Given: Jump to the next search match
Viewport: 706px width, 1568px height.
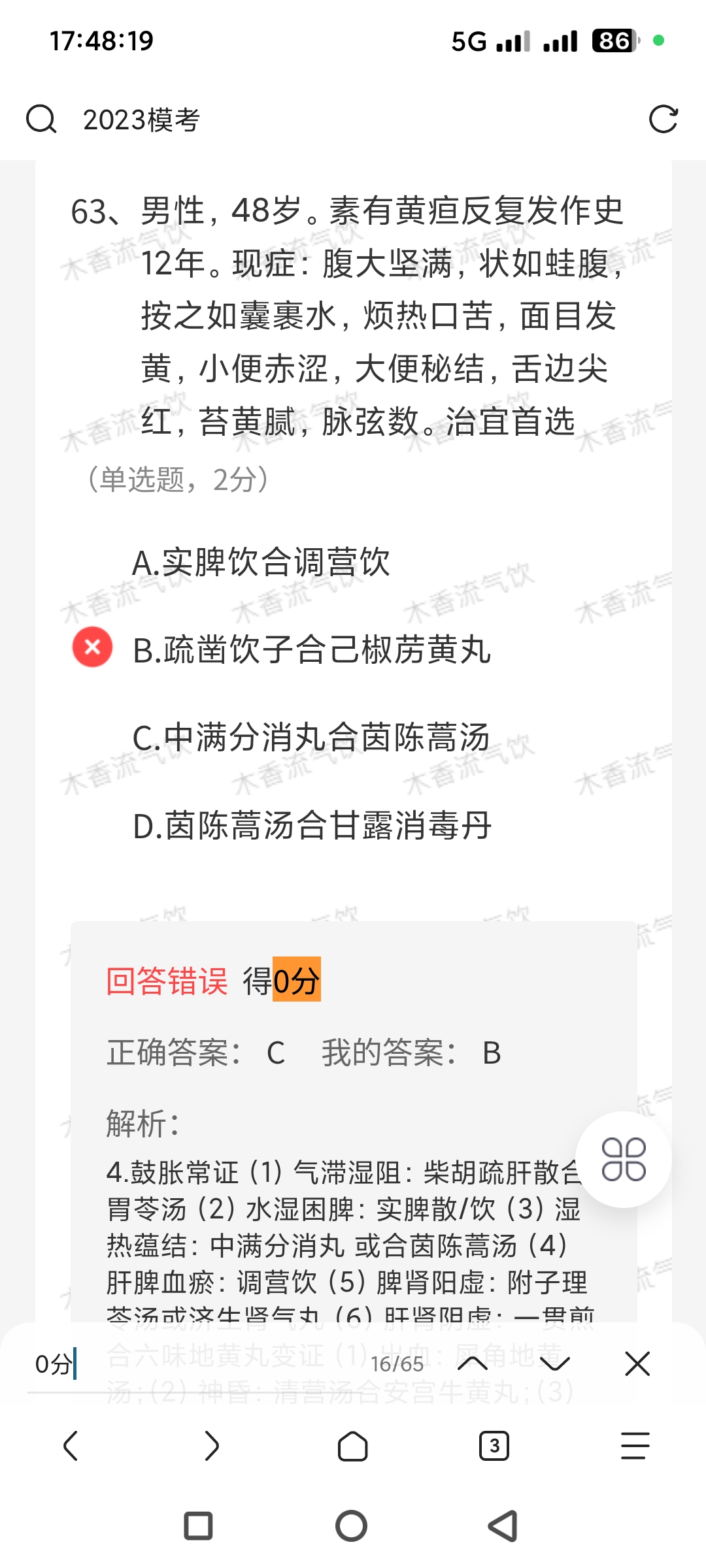Looking at the screenshot, I should click(x=555, y=1364).
